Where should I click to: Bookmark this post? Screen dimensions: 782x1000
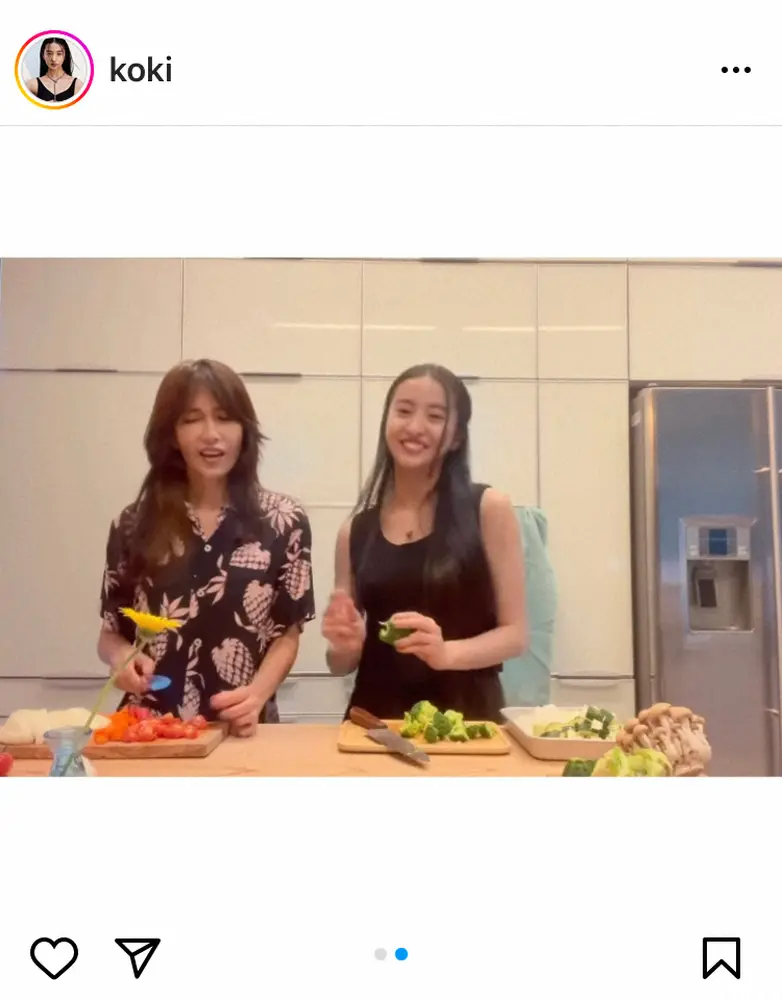pos(721,958)
